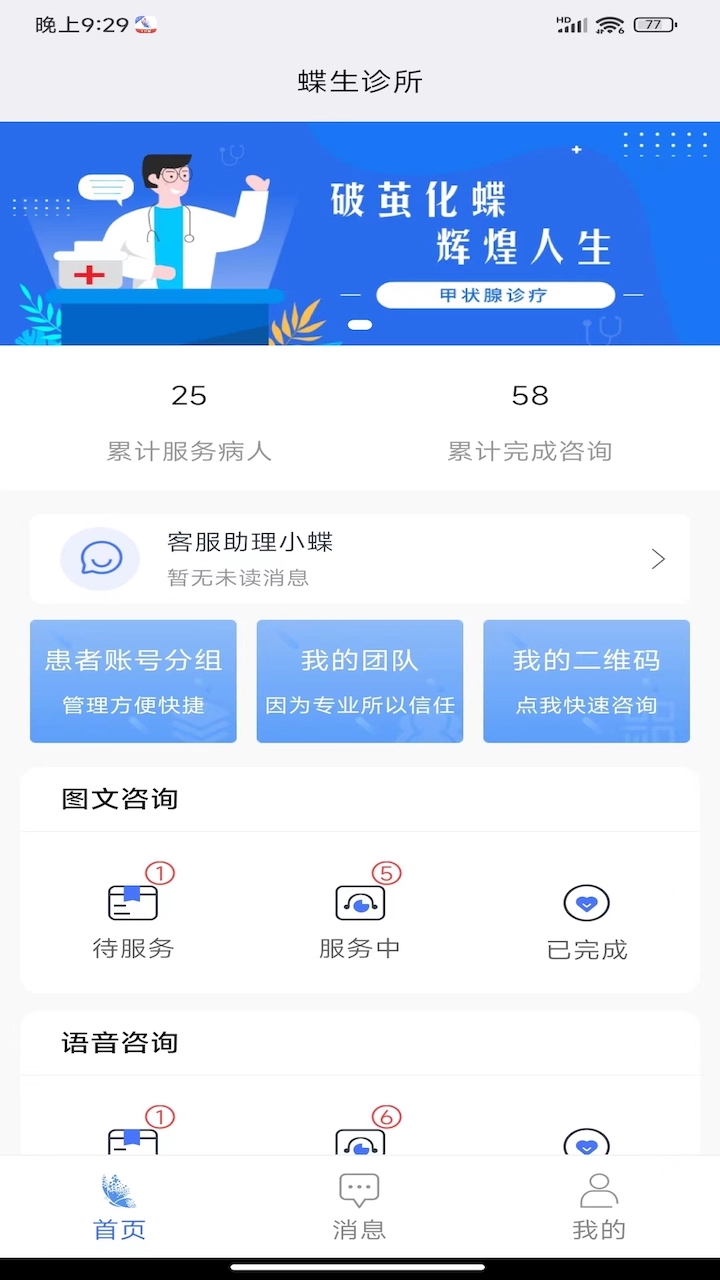Switch to the 消息 tab
The image size is (720, 1280).
tap(359, 1206)
